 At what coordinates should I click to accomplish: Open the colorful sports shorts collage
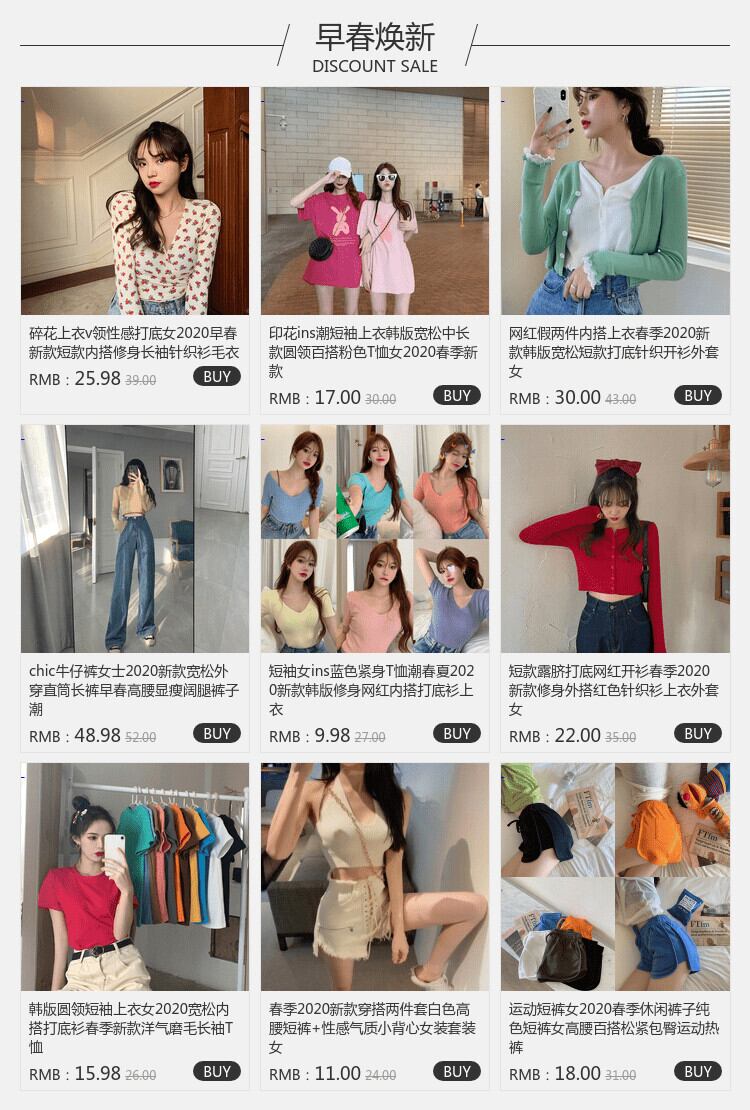(x=615, y=876)
